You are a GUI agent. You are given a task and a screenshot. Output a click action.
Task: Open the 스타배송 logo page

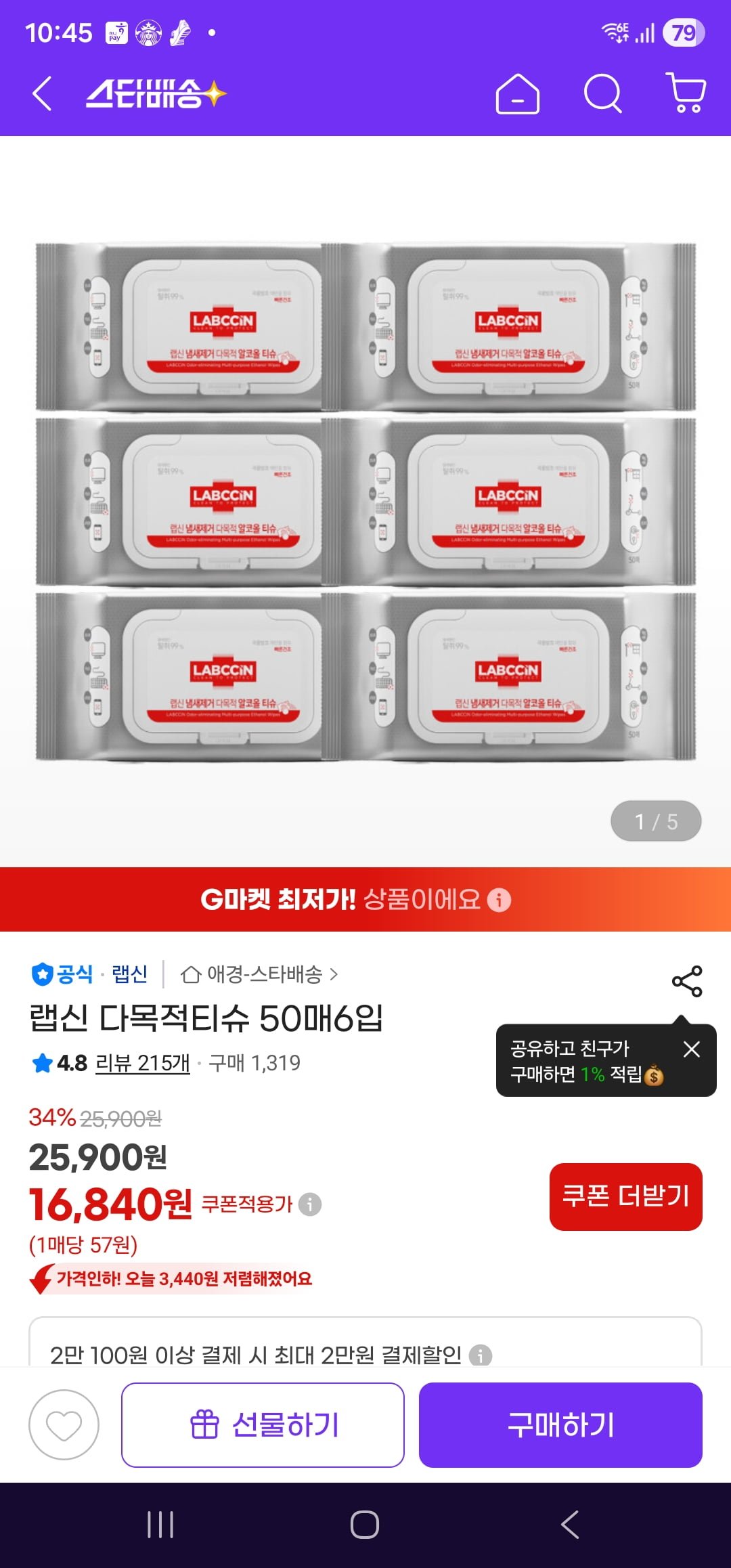coord(156,93)
